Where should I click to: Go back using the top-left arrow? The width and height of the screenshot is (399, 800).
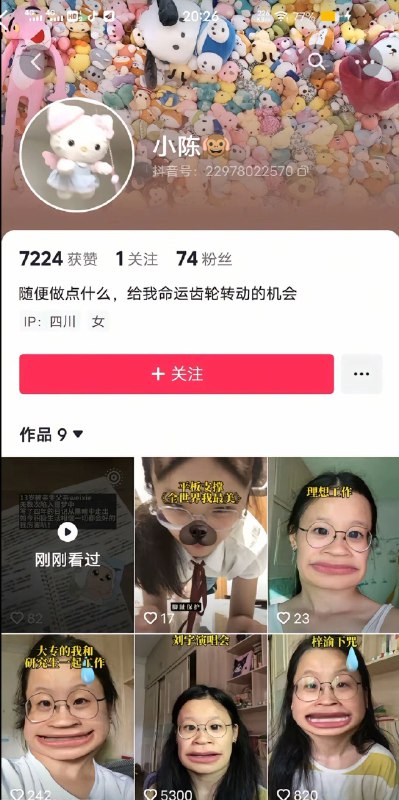coord(36,62)
